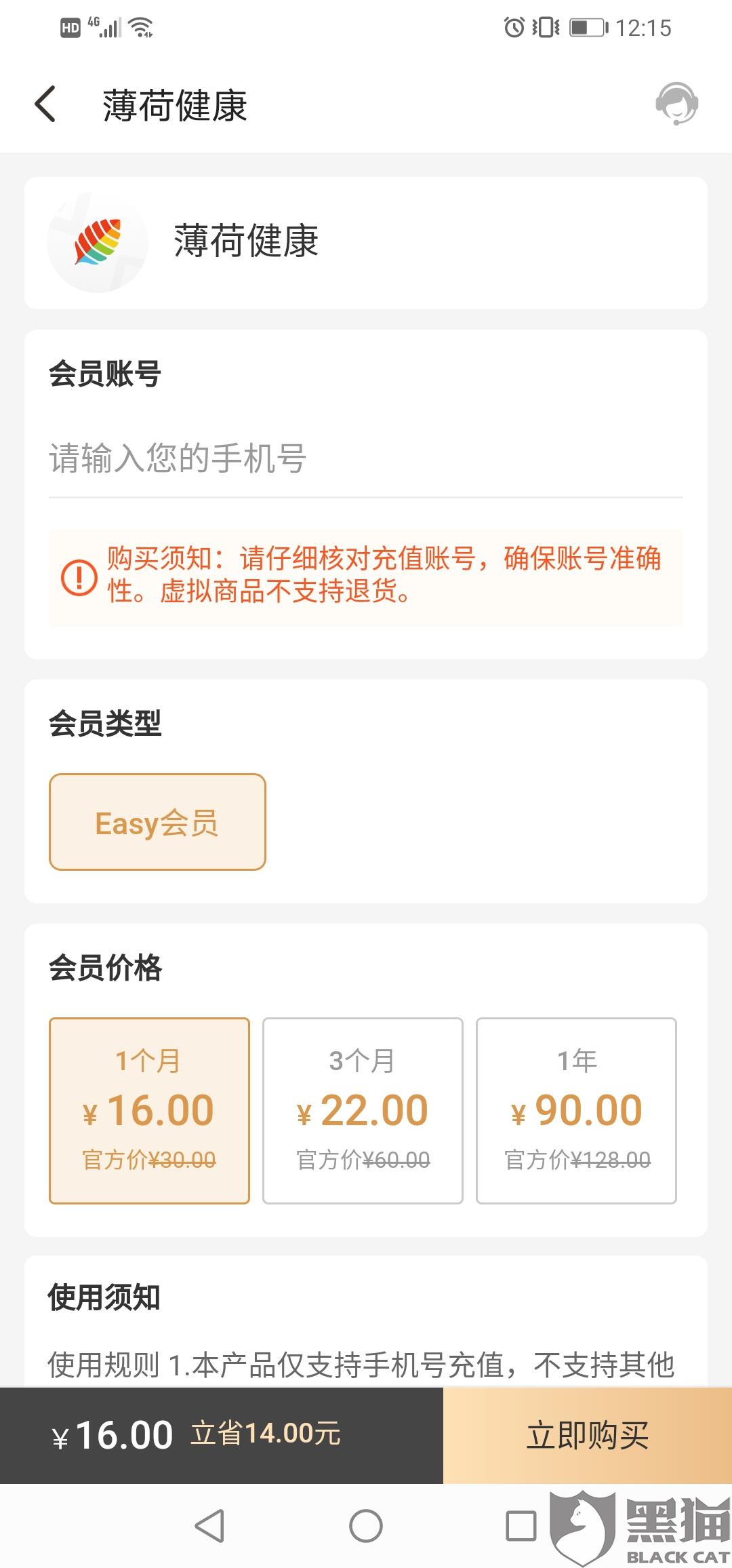Open the customer service headset icon
Screen dimensions: 732x1568
676,104
